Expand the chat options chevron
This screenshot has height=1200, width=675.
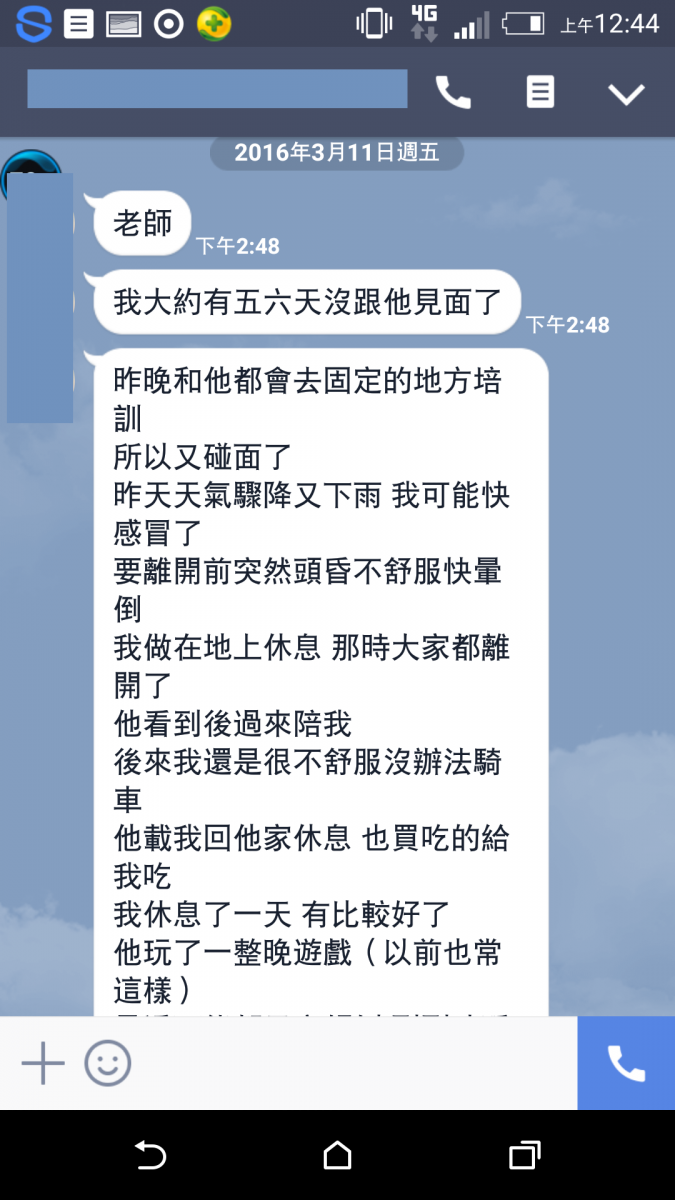tap(627, 94)
